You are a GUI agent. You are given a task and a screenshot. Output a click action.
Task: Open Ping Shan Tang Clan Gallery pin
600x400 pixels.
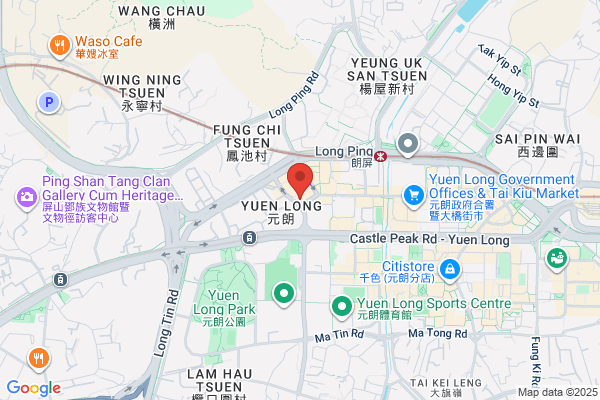pyautogui.click(x=26, y=198)
